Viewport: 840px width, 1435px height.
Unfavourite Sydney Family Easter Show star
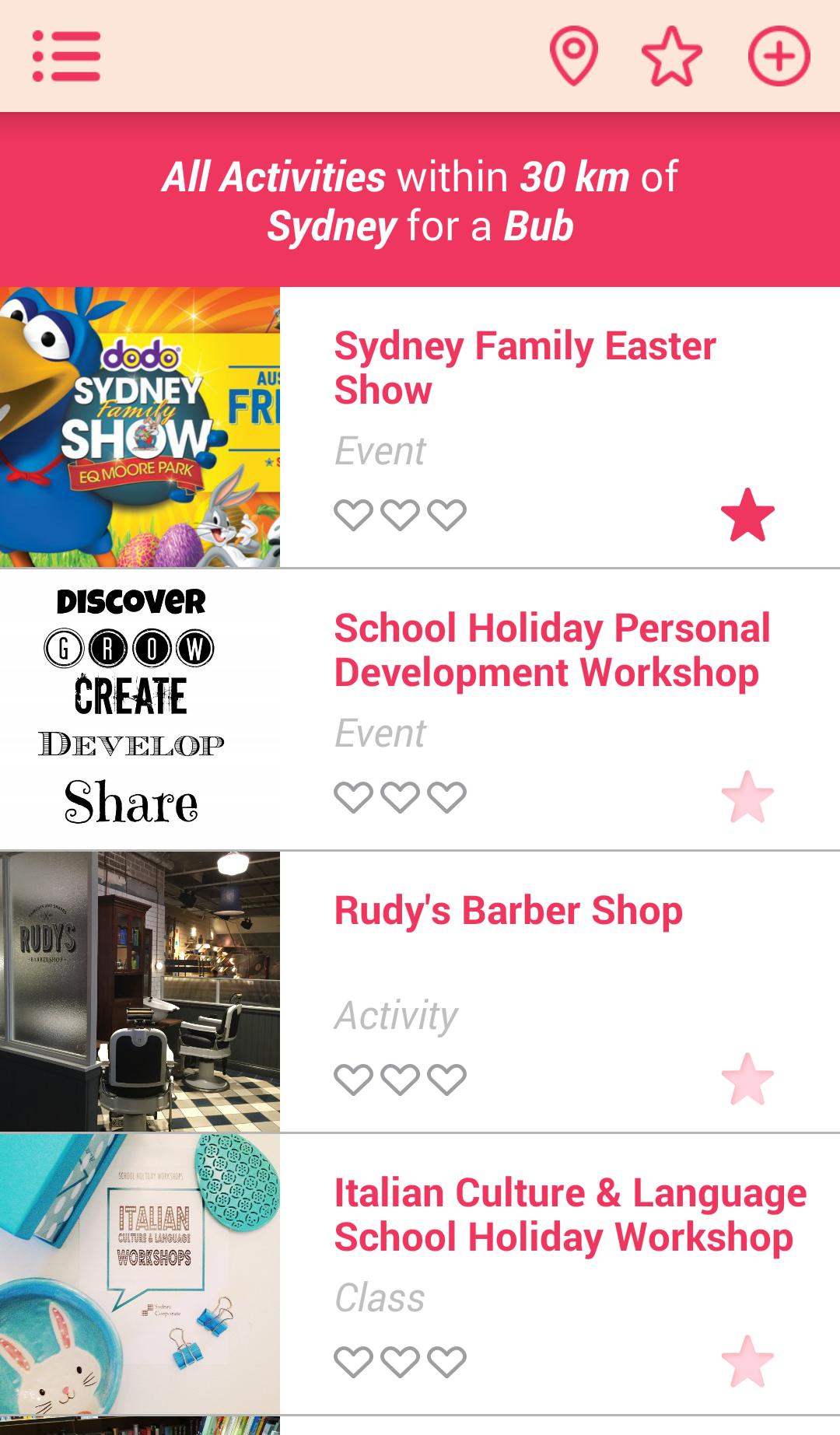(x=747, y=515)
